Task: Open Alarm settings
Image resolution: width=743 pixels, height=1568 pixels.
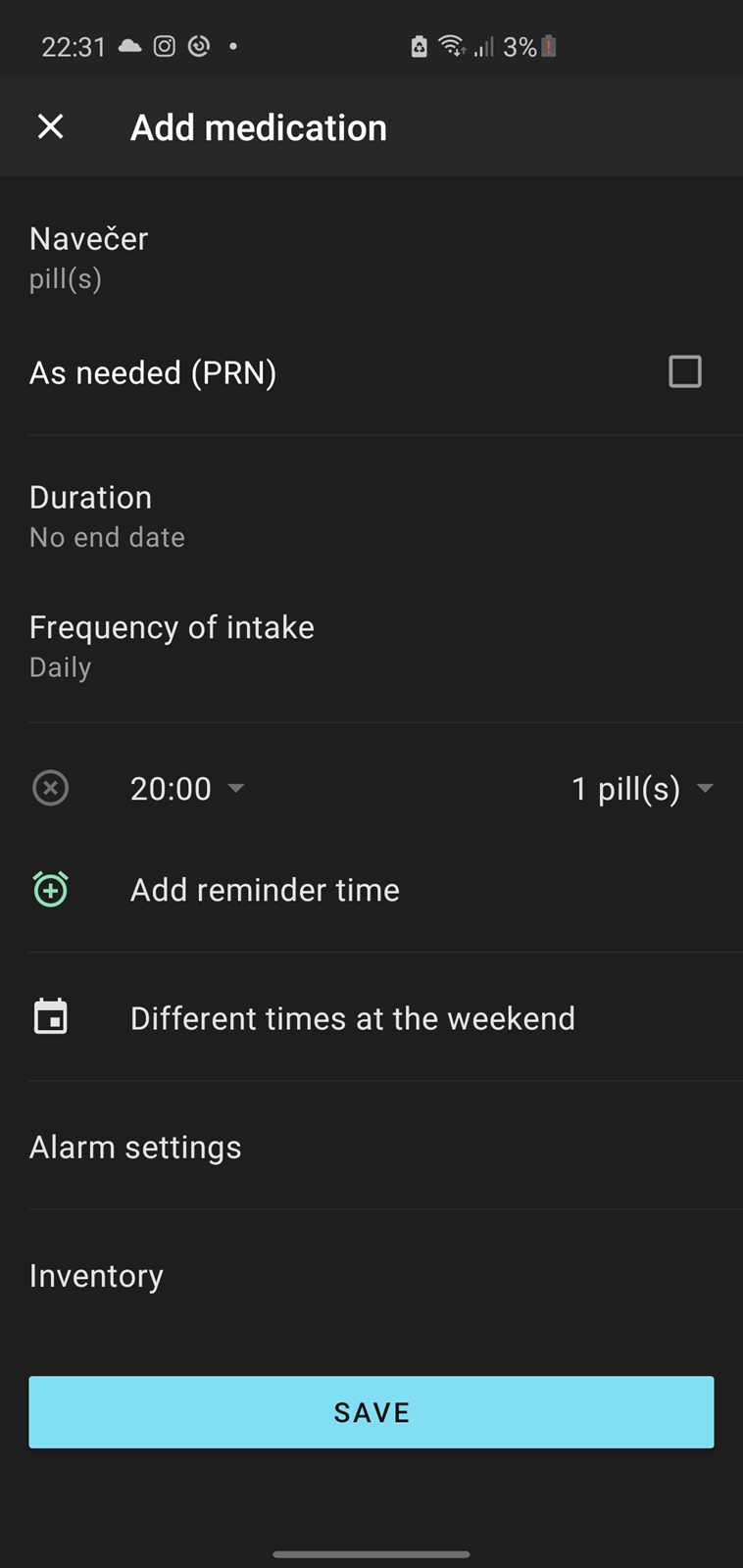Action: pyautogui.click(x=371, y=1147)
